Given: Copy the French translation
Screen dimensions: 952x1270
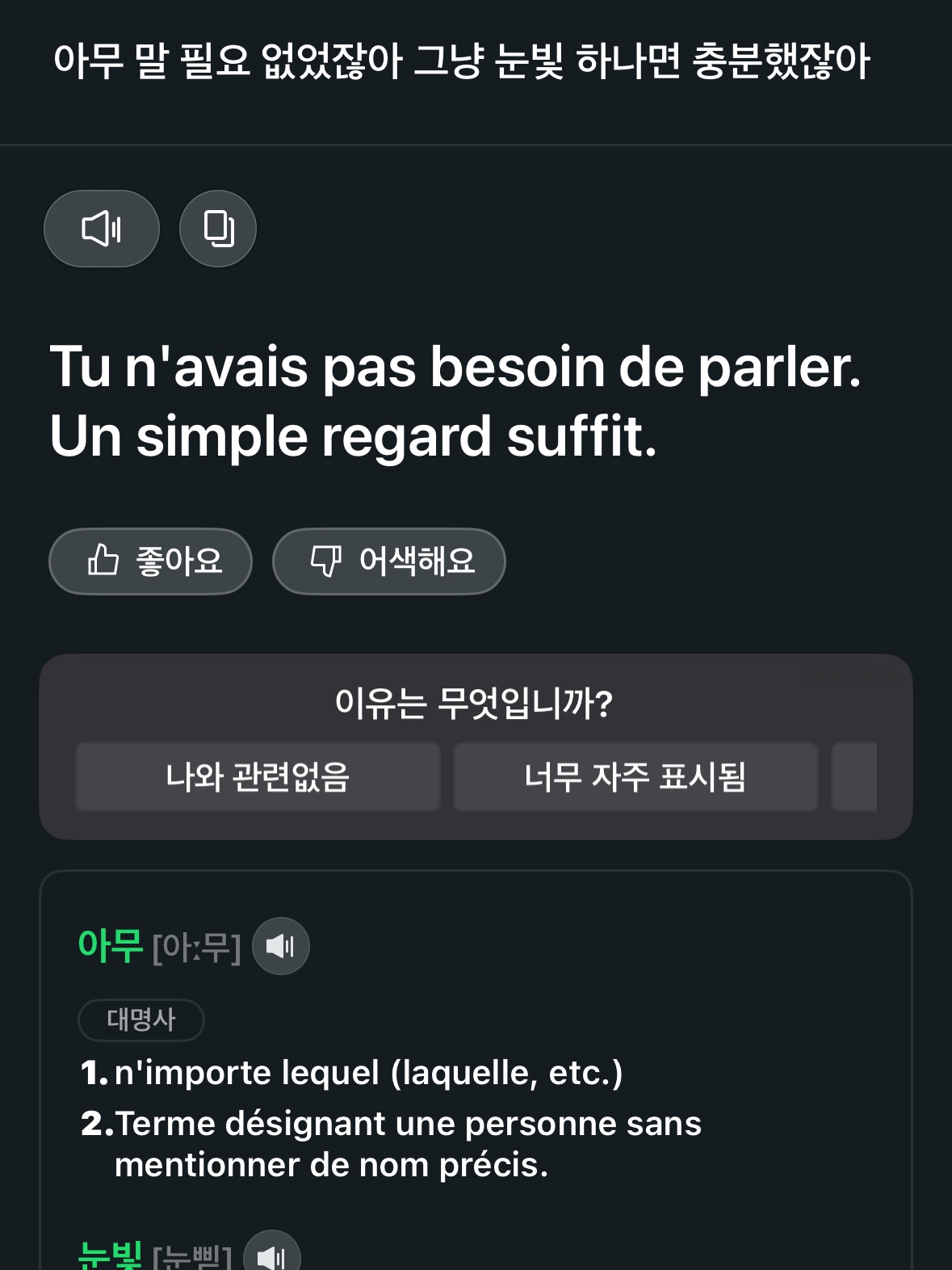Looking at the screenshot, I should click(217, 229).
